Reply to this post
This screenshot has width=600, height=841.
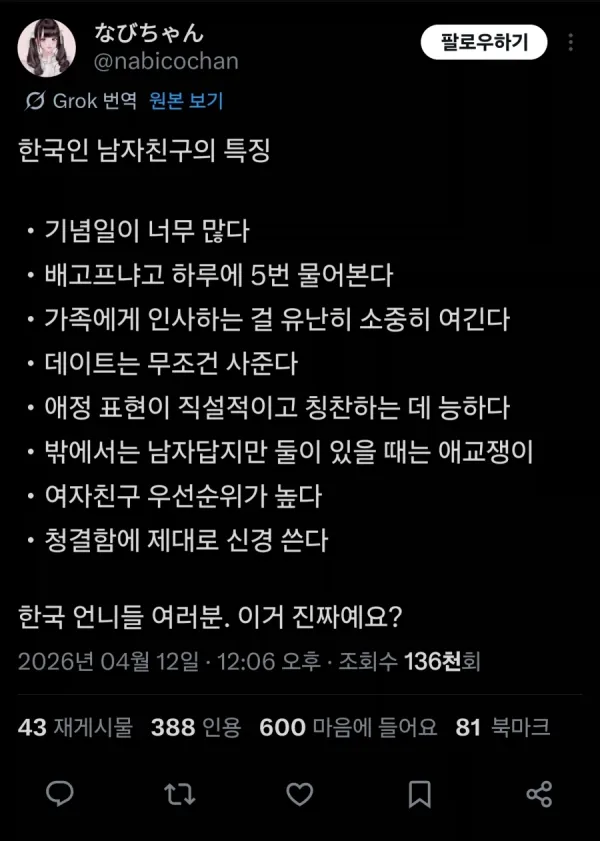click(61, 794)
